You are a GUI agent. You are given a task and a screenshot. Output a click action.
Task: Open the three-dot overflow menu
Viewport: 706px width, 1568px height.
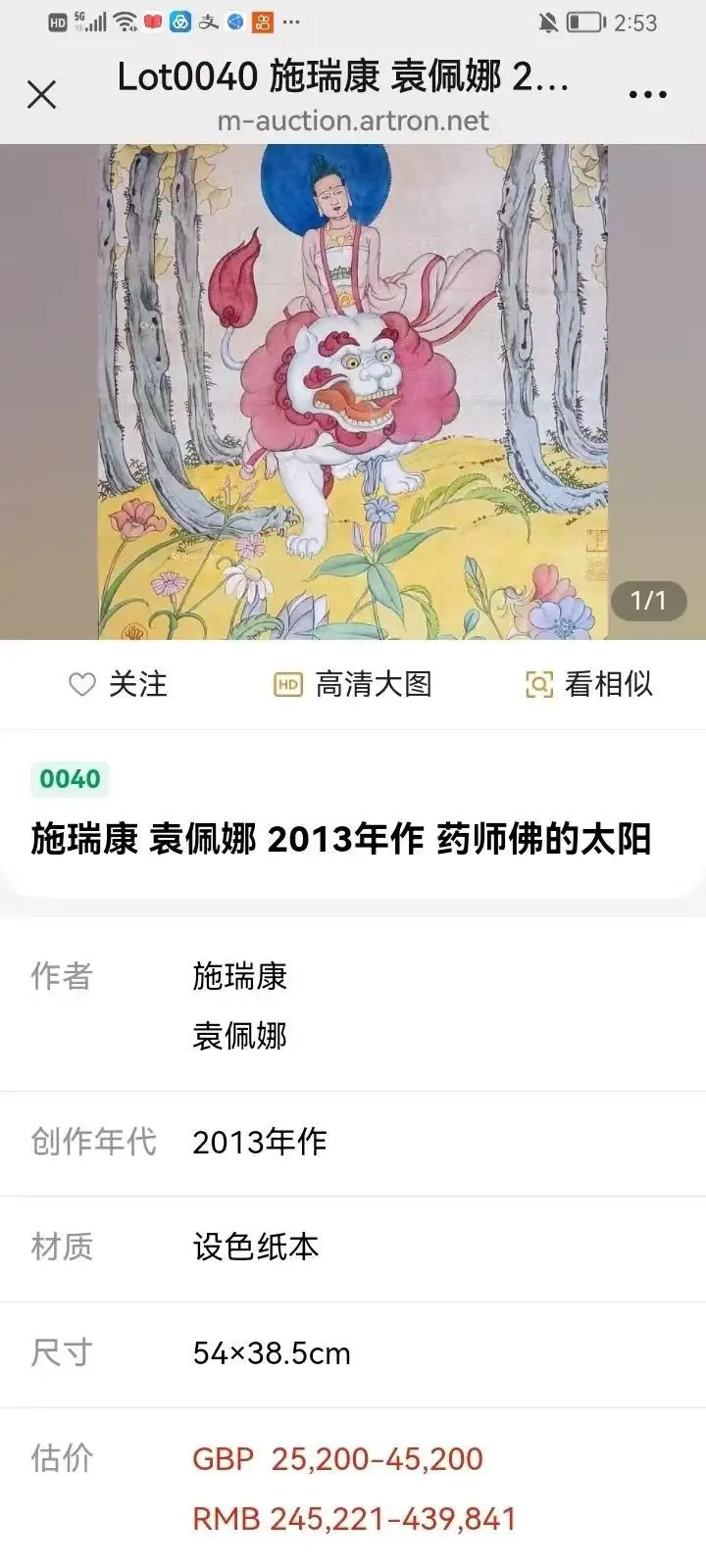click(x=647, y=95)
